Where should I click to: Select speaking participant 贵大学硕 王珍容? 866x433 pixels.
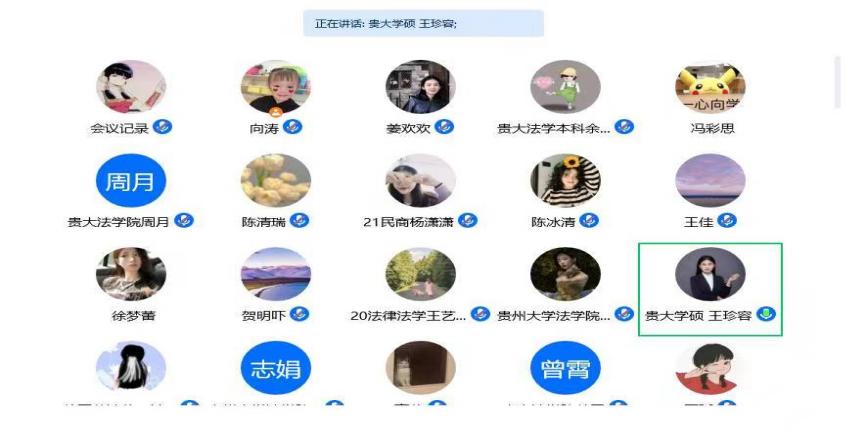710,275
